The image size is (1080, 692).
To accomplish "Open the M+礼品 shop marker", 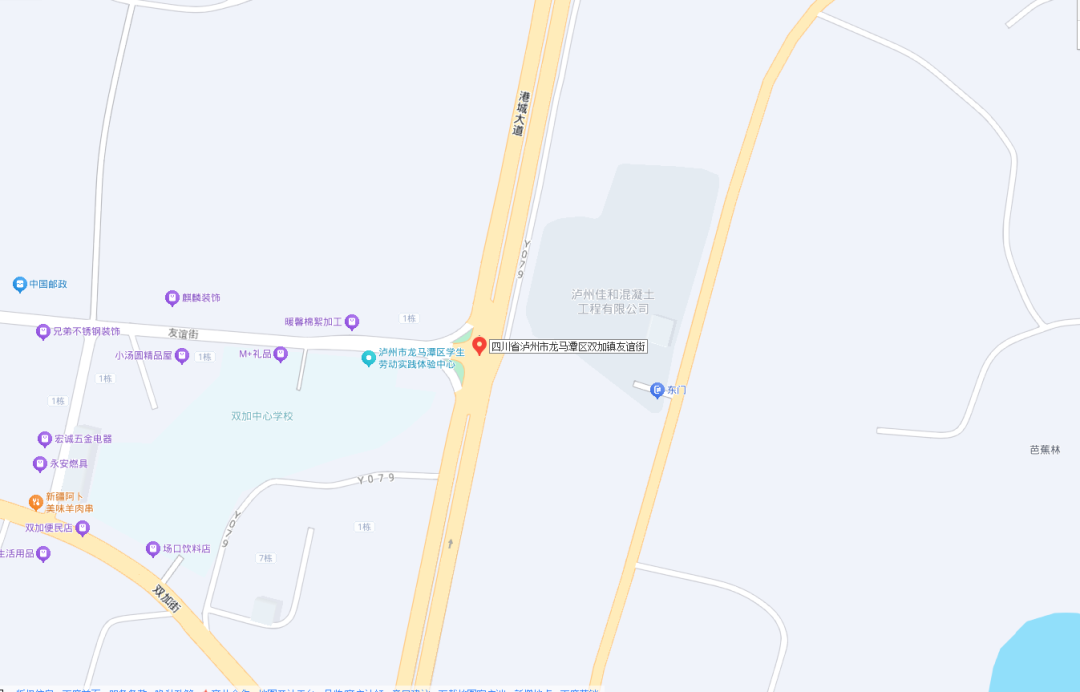I will coord(281,353).
